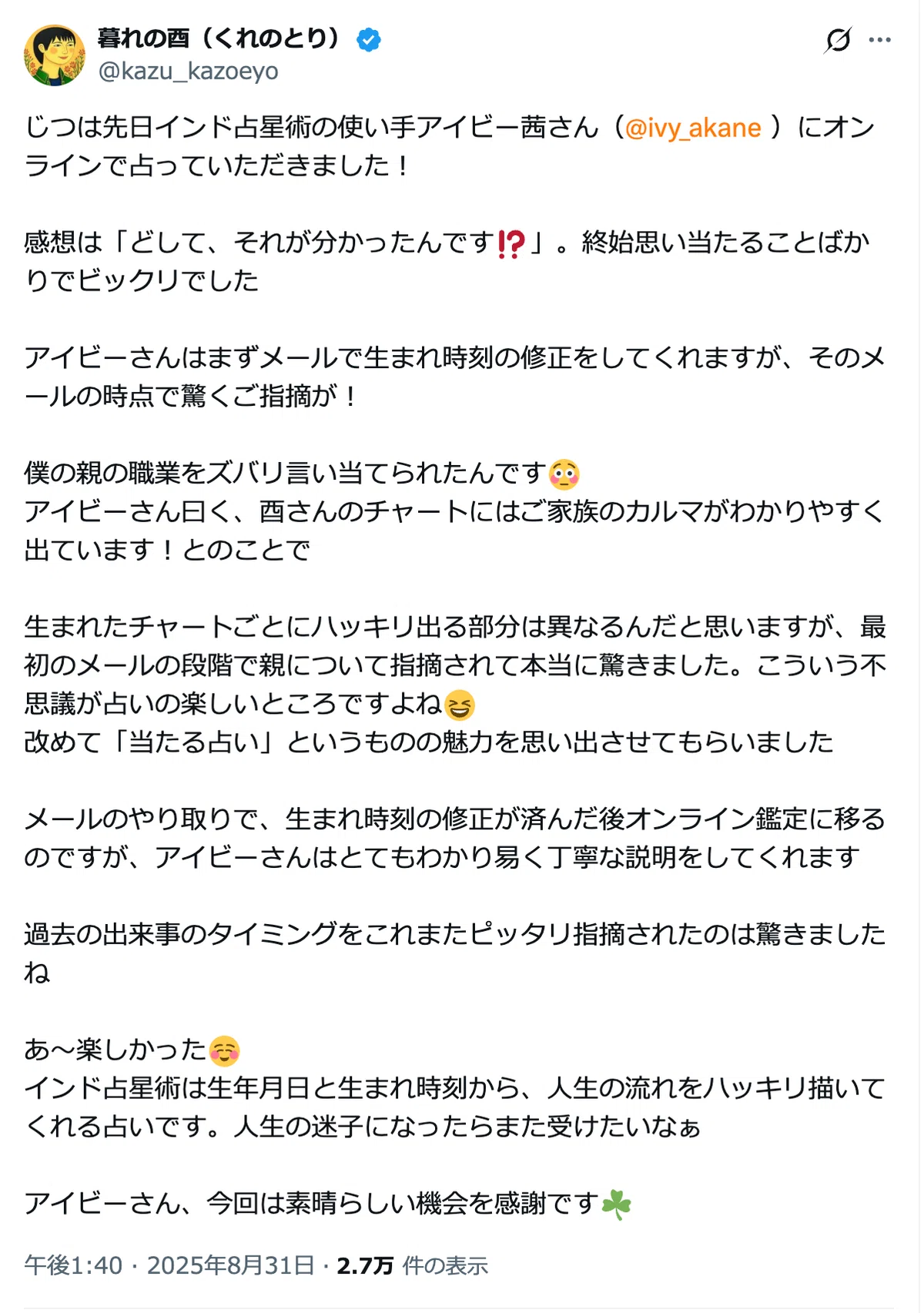The height and width of the screenshot is (1313, 924).
Task: Open the display name 暮れの酉（くれのとり）
Action: (x=219, y=38)
